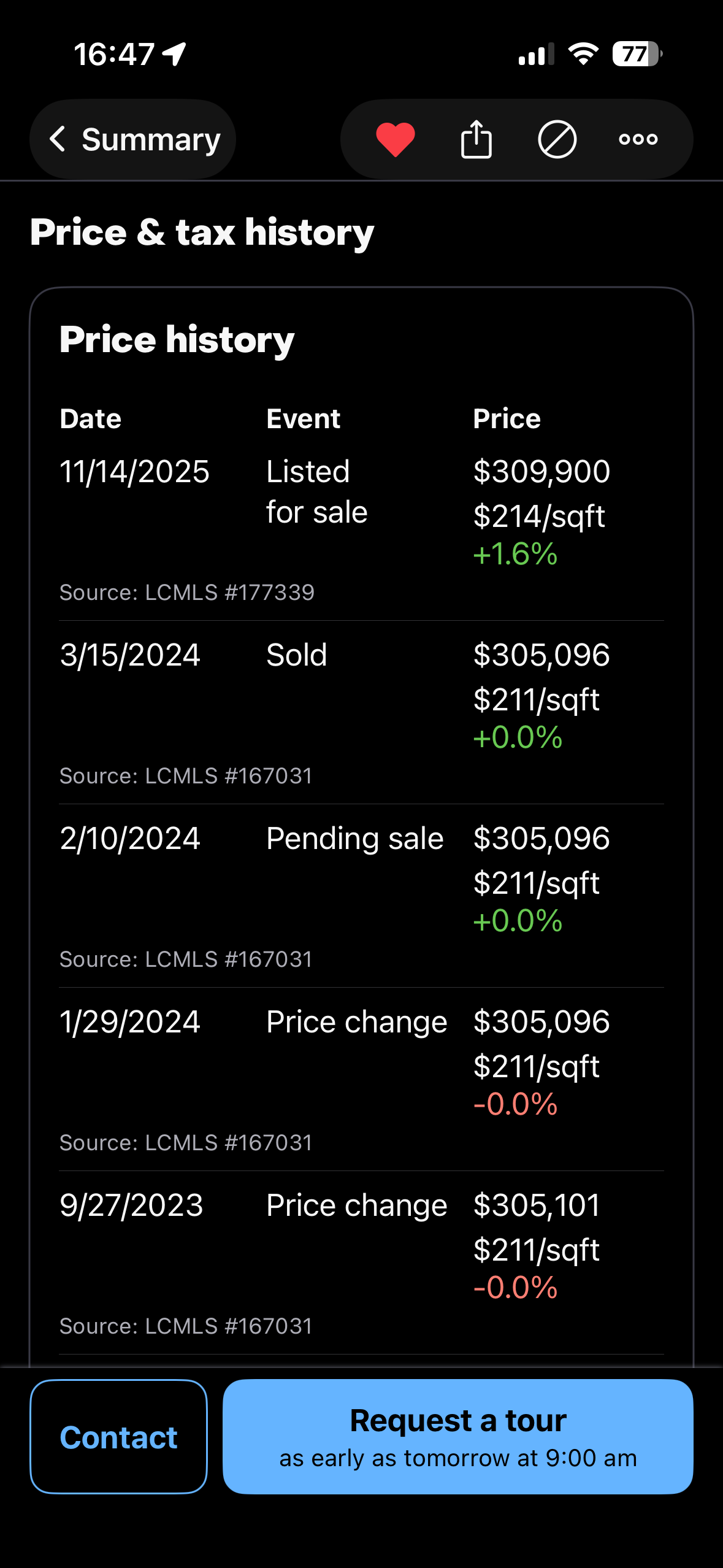Open the more options menu

tap(638, 139)
